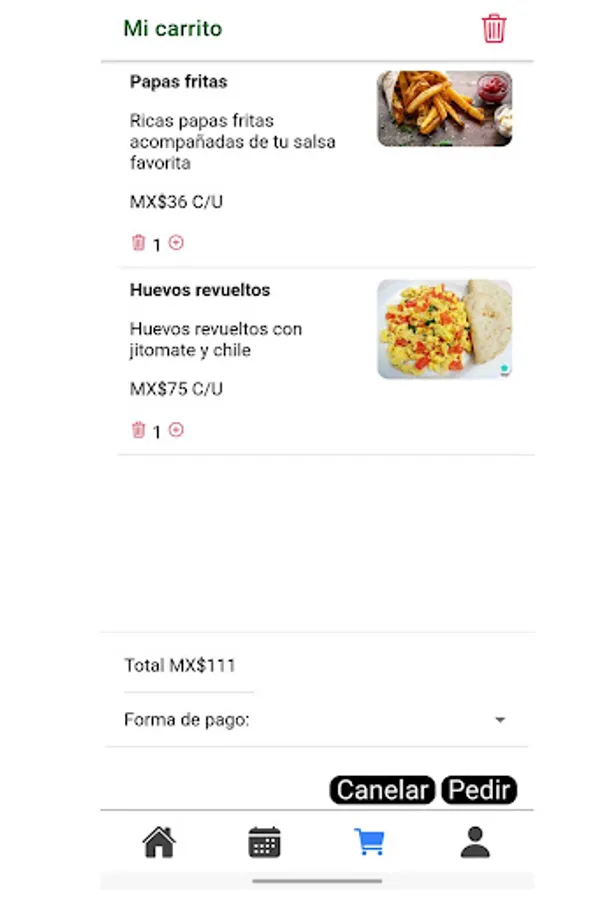Viewport: 612px width, 900px height.
Task: Go to the home tab
Action: pyautogui.click(x=159, y=843)
